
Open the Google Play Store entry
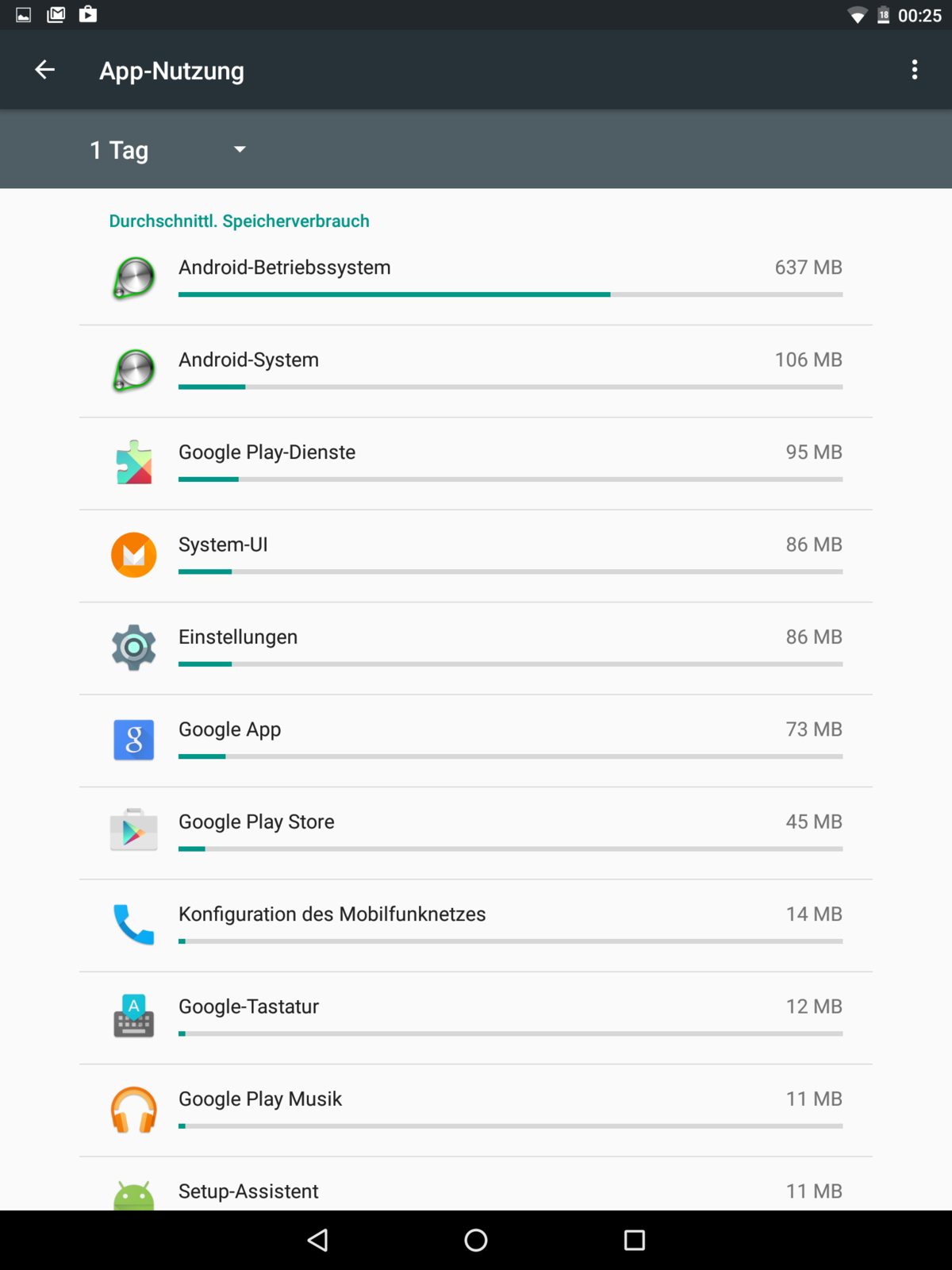[476, 833]
